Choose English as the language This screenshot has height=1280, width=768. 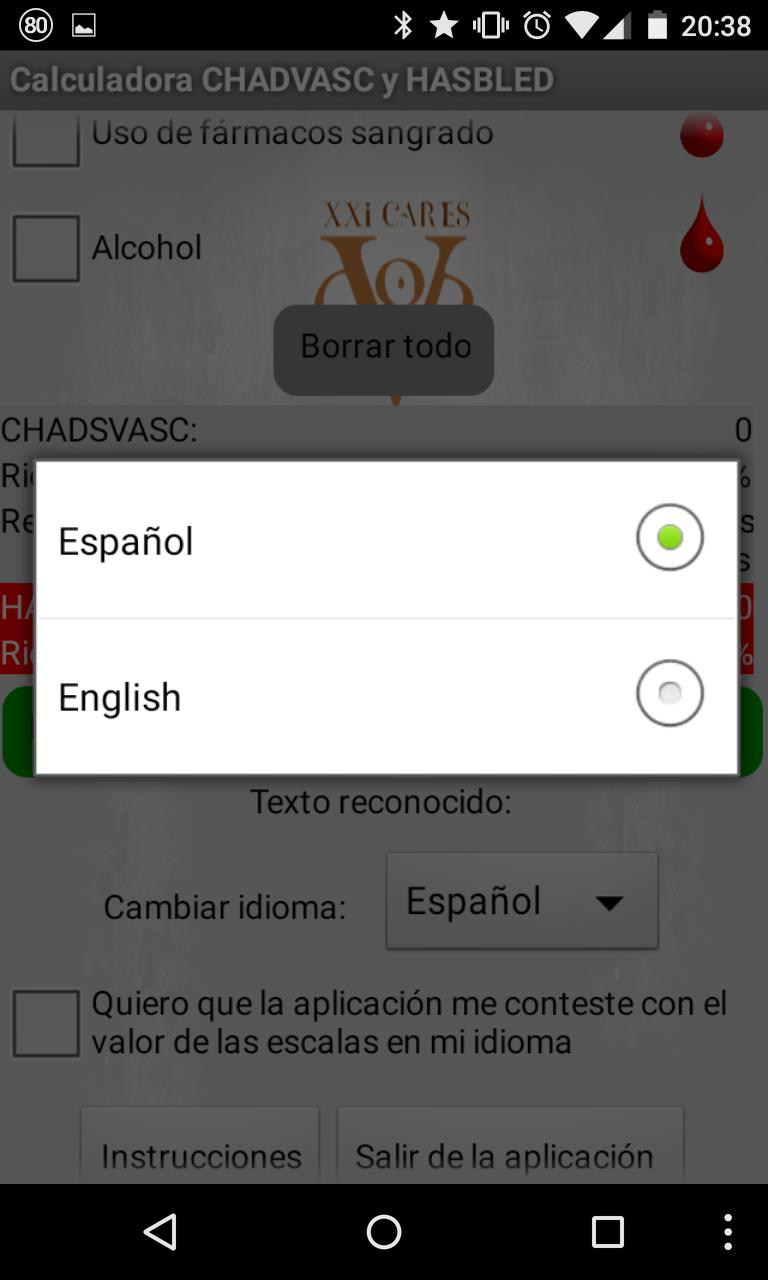coord(385,696)
